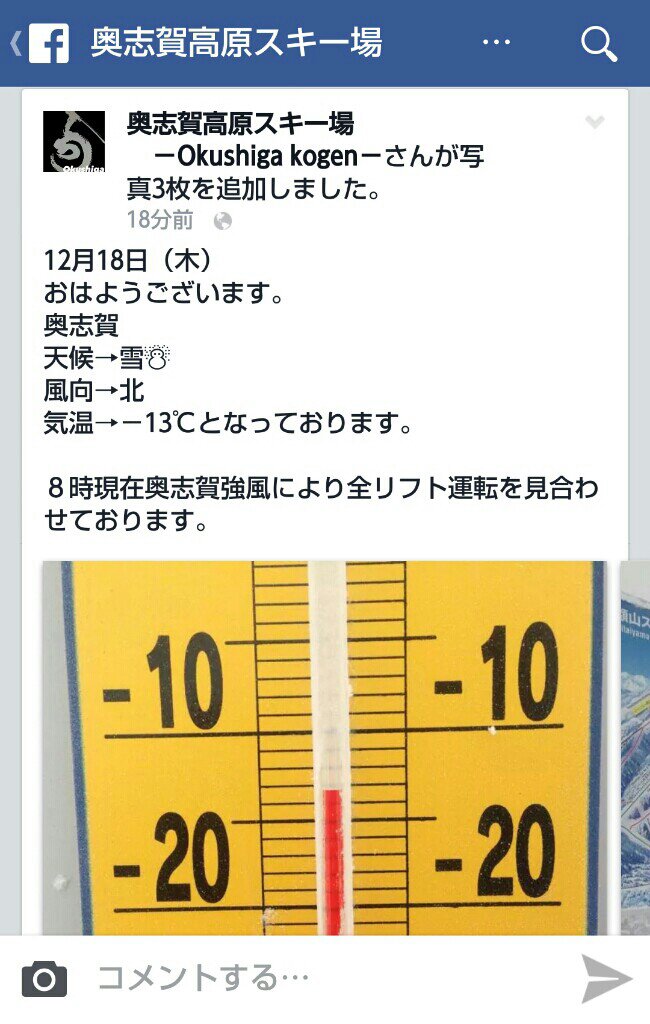This screenshot has height=1024, width=650.
Task: Open the three-dot overflow menu
Action: click(496, 43)
